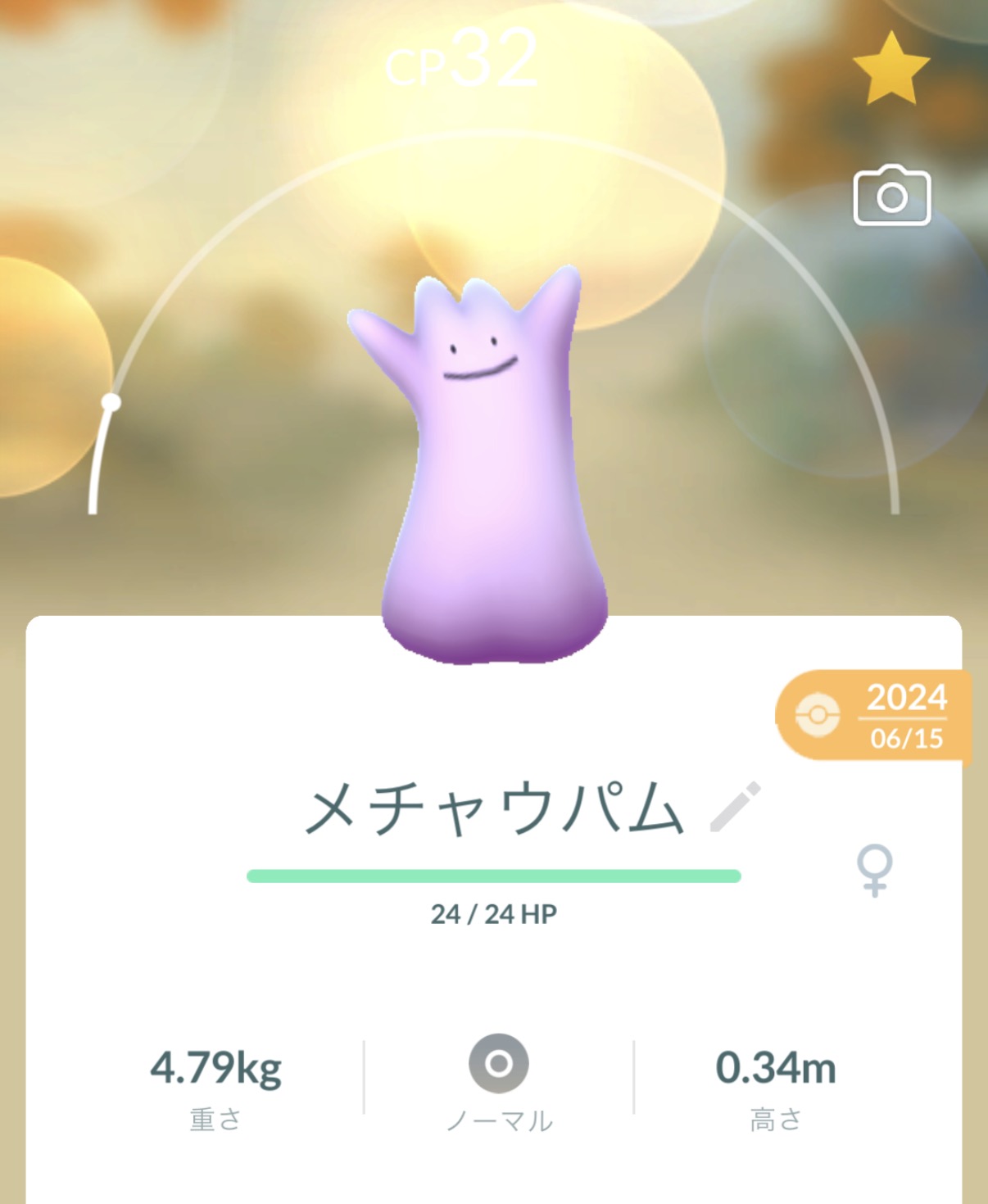Open the AR camera snapshot mode
The width and height of the screenshot is (988, 1204).
[x=891, y=197]
